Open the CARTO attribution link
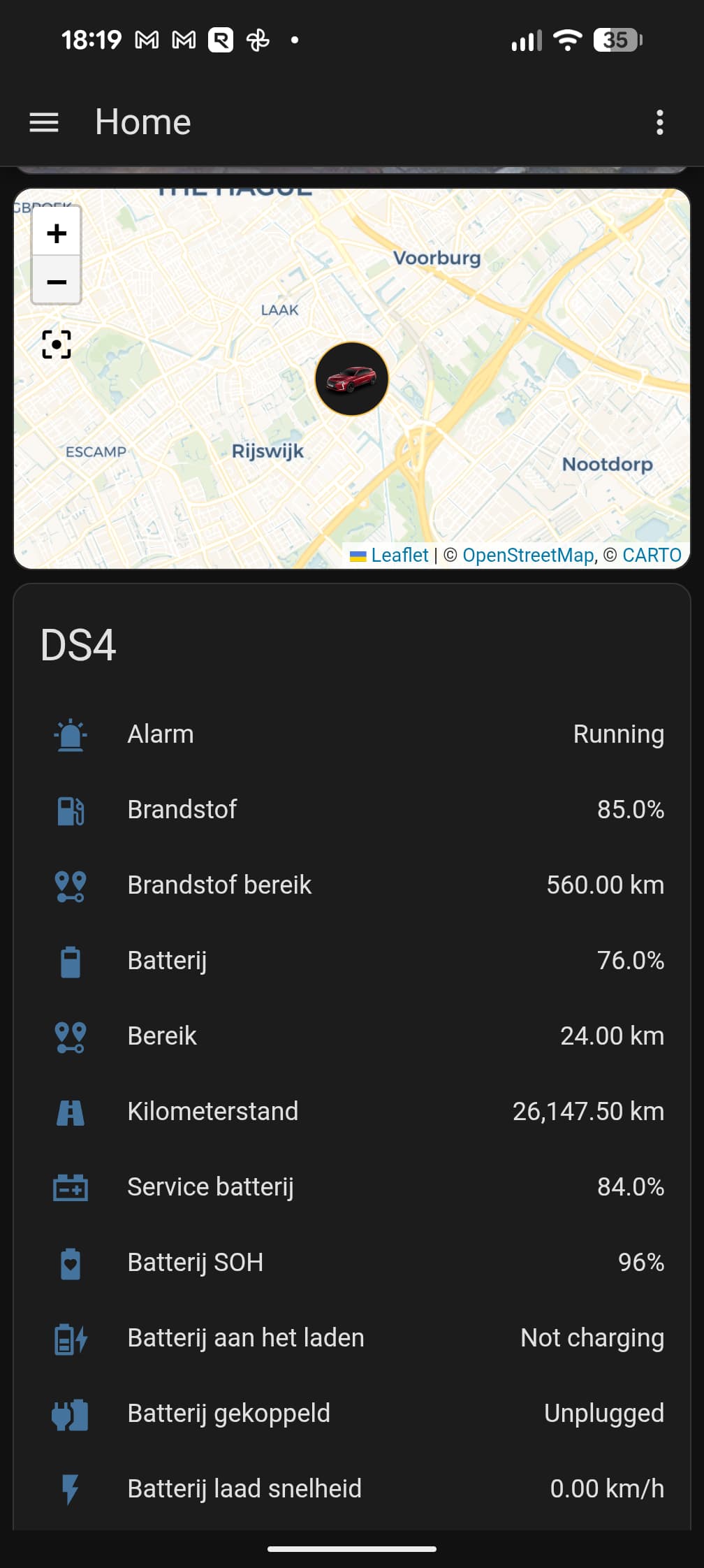704x1568 pixels. [651, 555]
